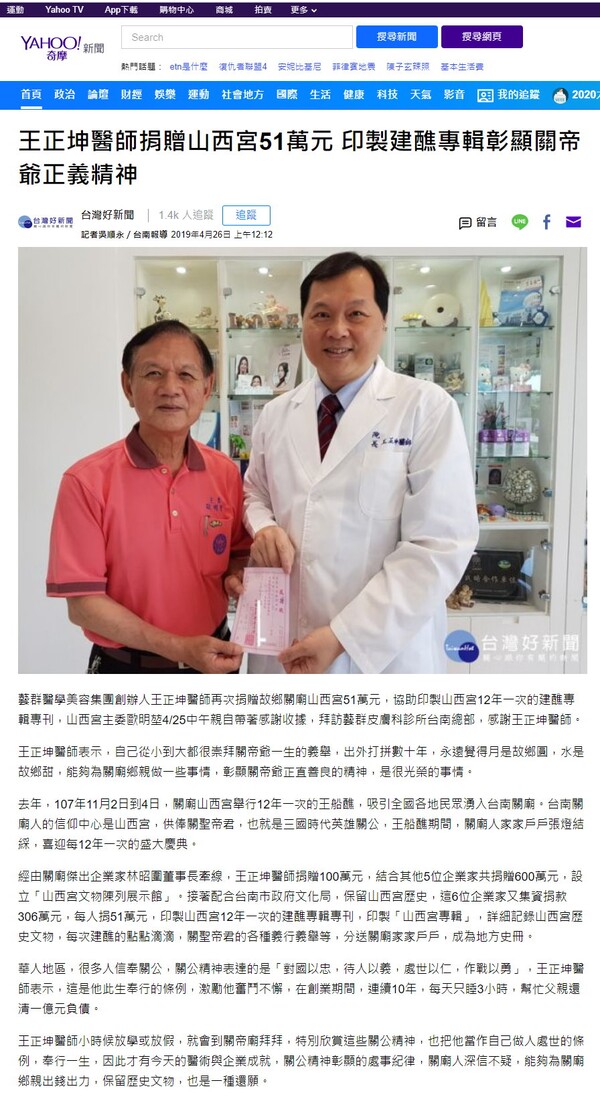Image resolution: width=600 pixels, height=1107 pixels.
Task: Select the 國際 news tab
Action: pos(286,94)
